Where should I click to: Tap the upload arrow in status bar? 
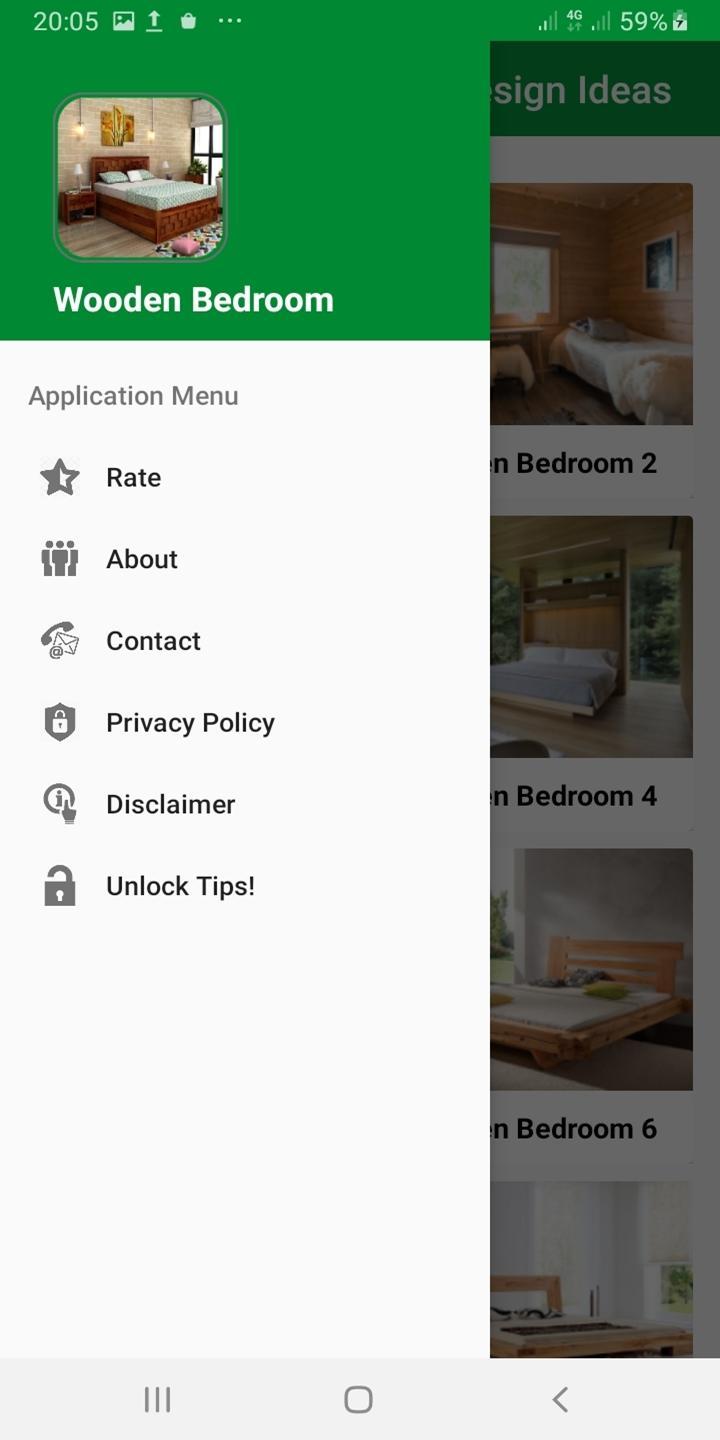pyautogui.click(x=154, y=20)
